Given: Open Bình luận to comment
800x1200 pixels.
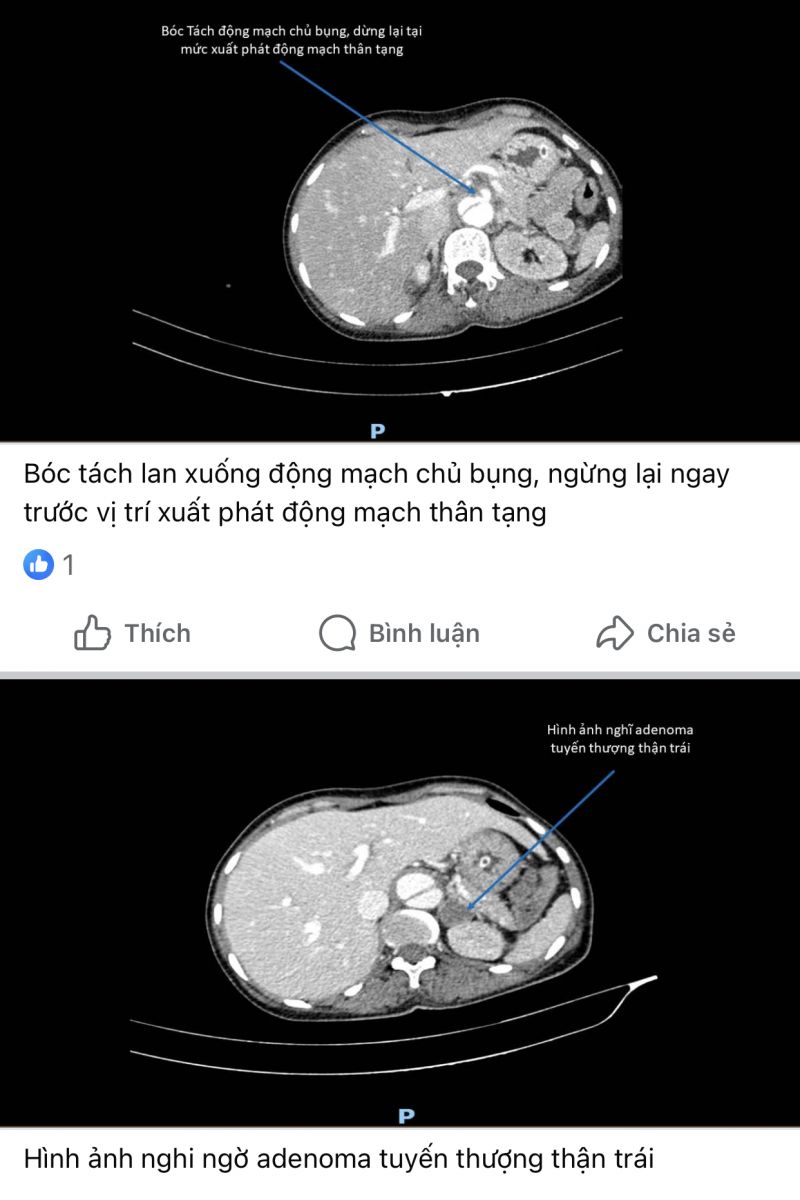Looking at the screenshot, I should click(400, 633).
